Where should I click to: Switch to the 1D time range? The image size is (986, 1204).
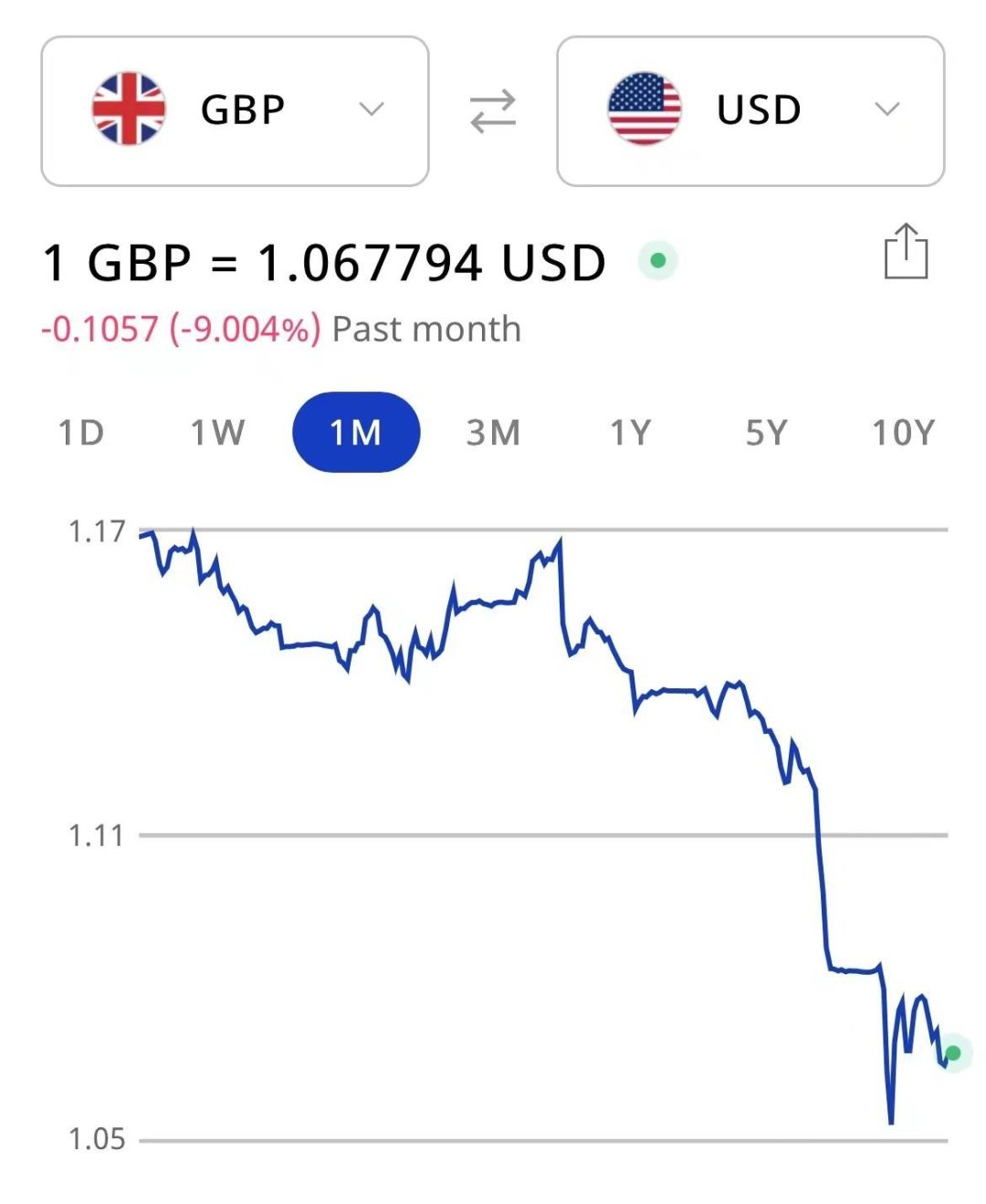[x=81, y=433]
